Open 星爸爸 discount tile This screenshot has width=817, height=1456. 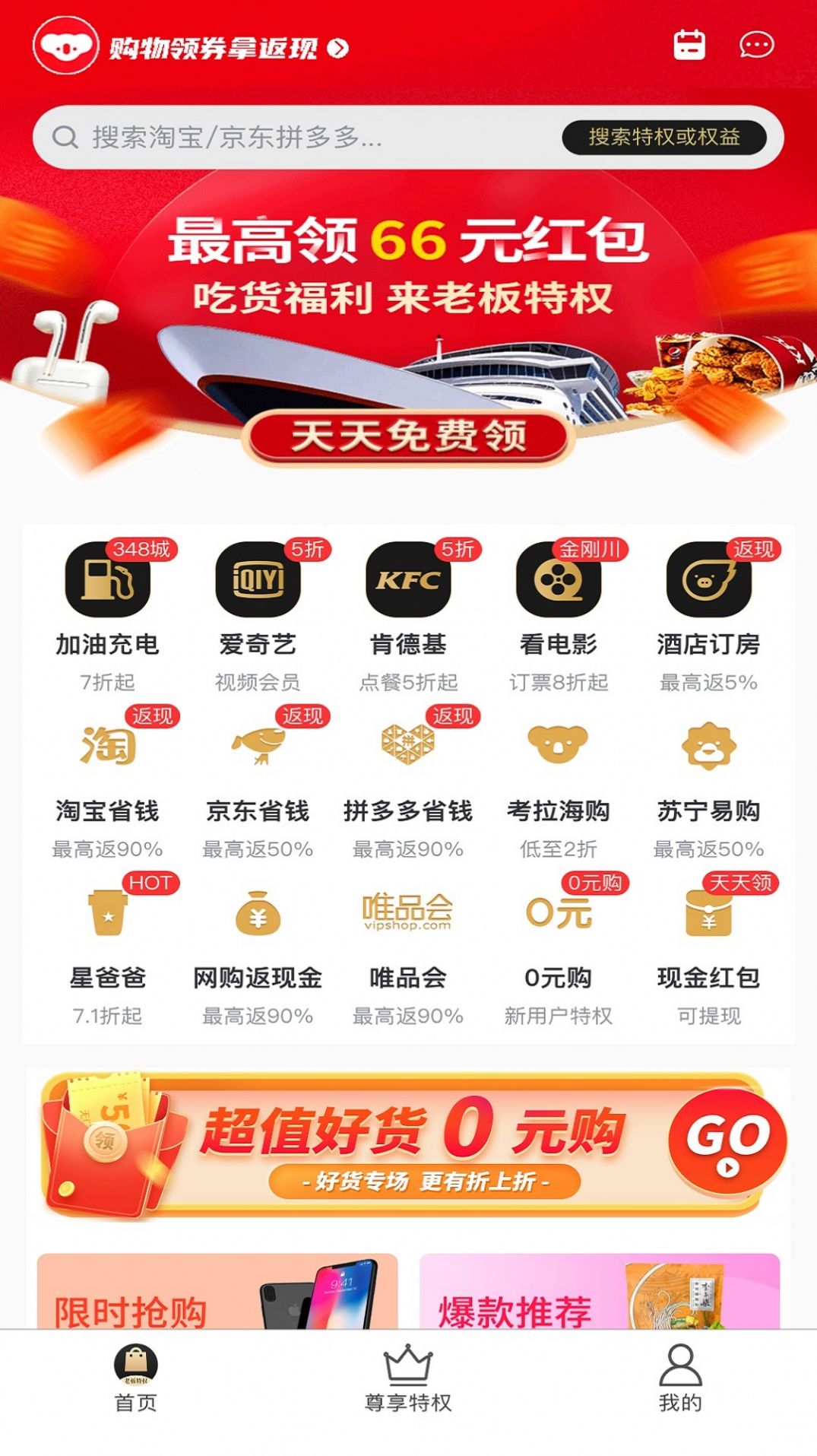tap(107, 950)
